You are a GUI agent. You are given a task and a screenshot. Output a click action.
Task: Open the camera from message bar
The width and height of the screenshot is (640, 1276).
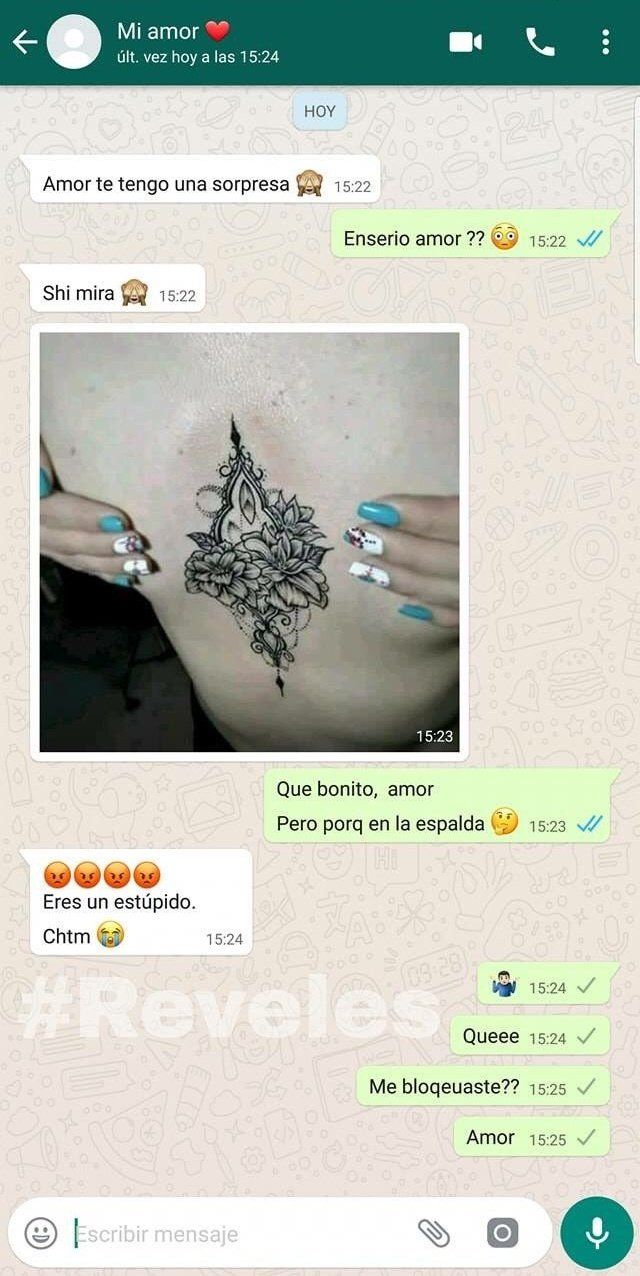point(503,1233)
